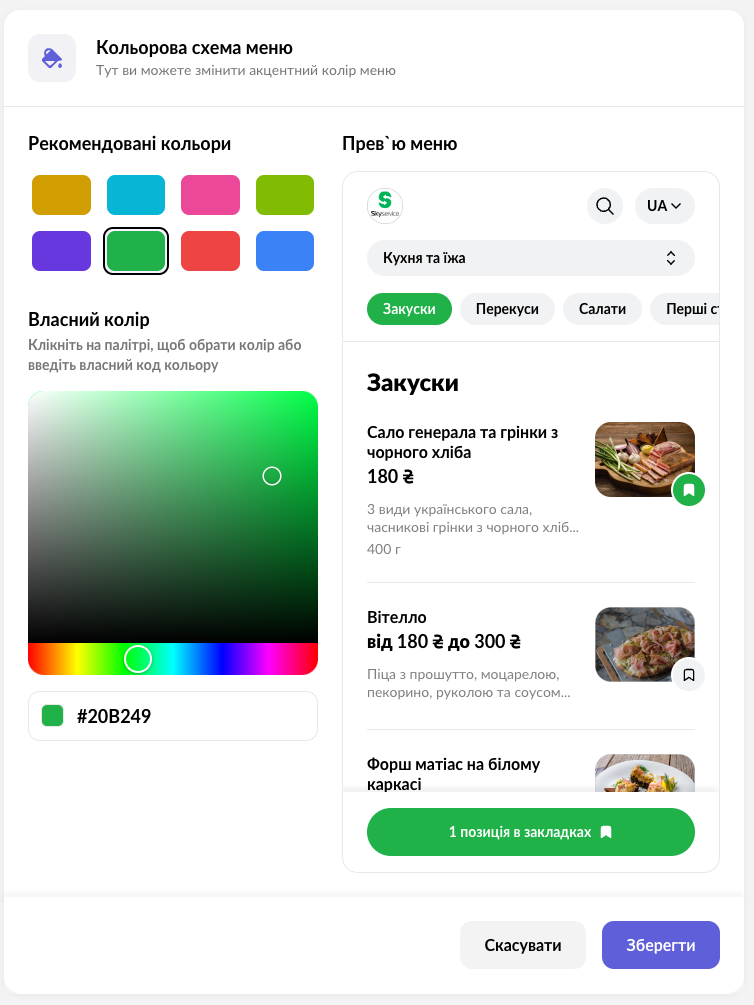Expand the UA language selector

(664, 206)
